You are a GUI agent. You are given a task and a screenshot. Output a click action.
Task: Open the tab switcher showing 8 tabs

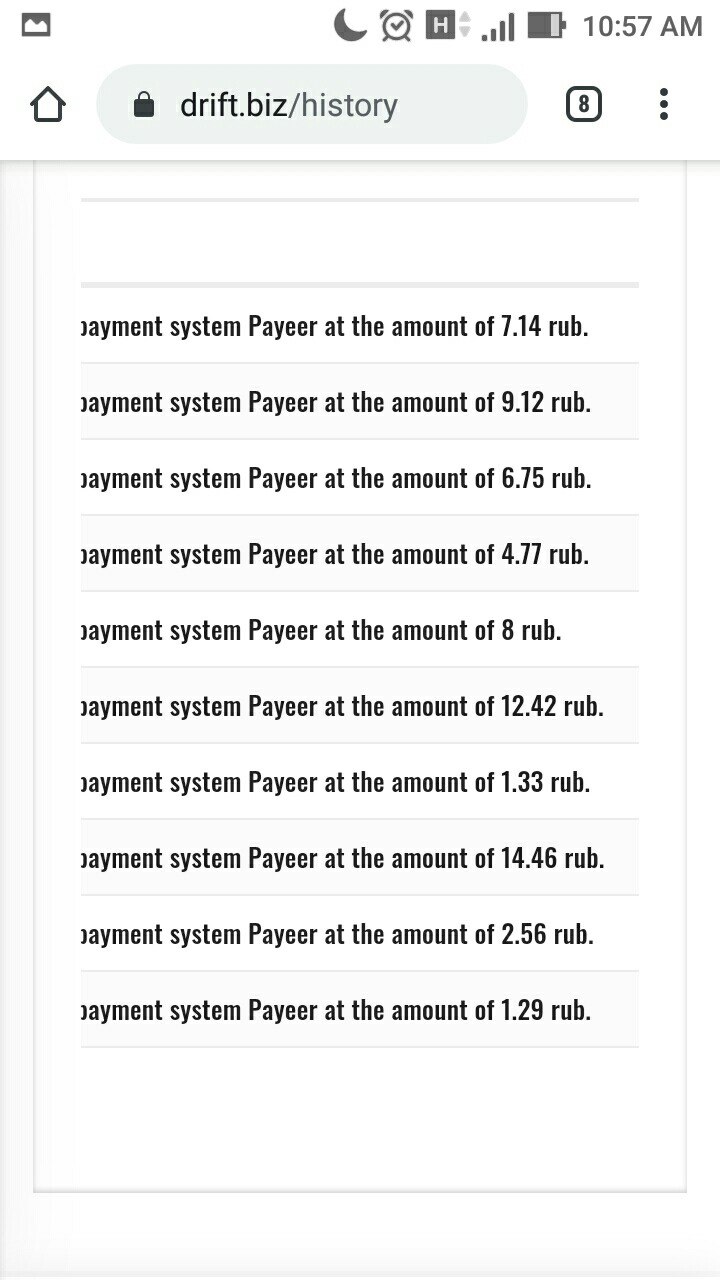point(584,104)
